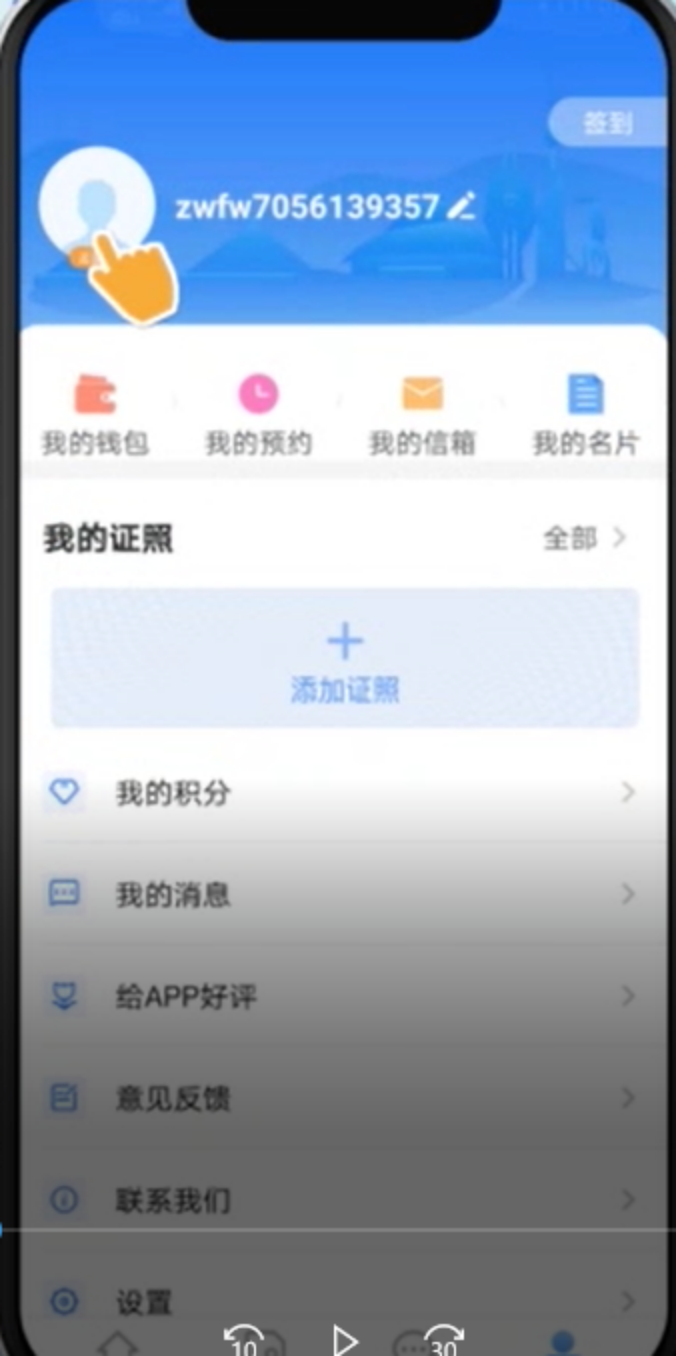
Task: Open 我的预约 appointments
Action: point(258,415)
